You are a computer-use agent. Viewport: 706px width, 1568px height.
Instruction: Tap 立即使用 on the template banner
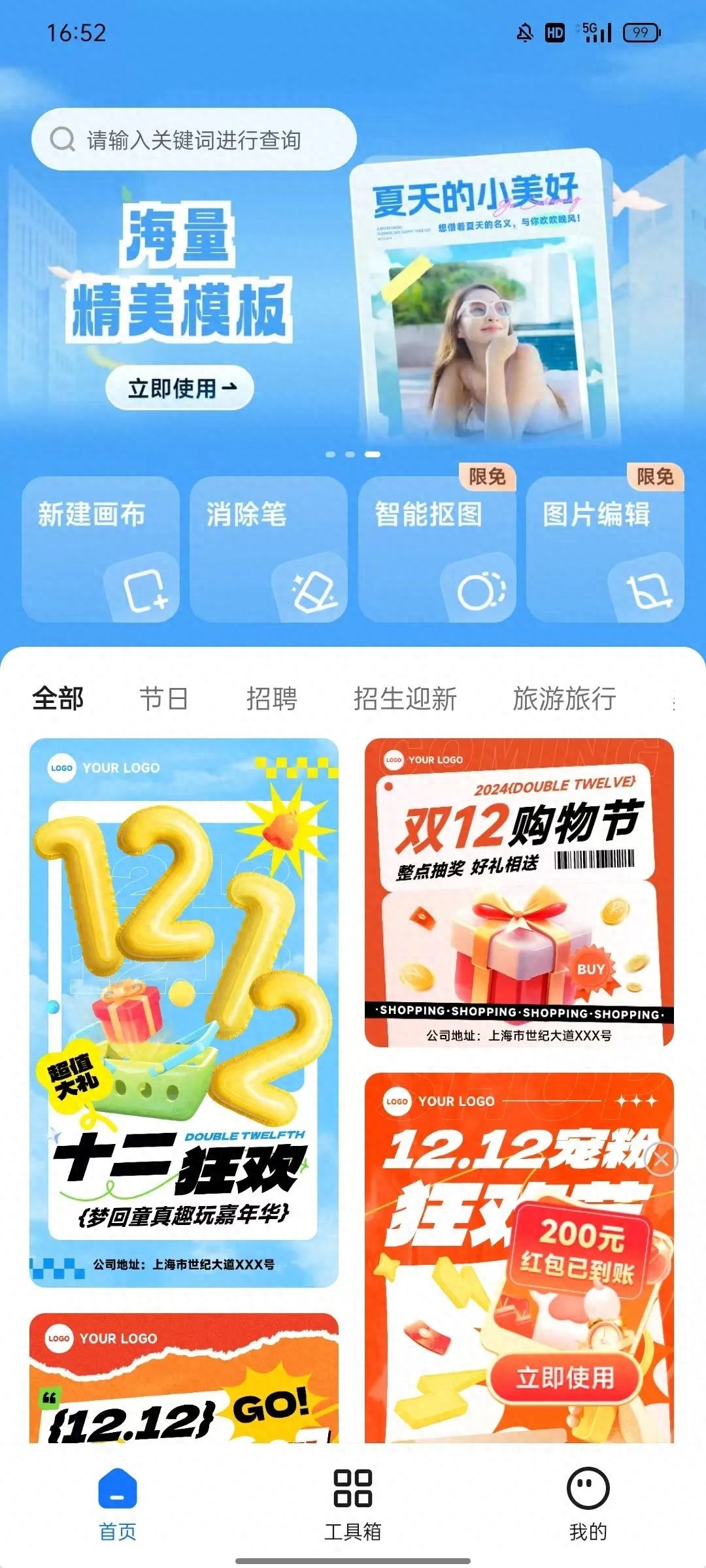click(x=180, y=388)
